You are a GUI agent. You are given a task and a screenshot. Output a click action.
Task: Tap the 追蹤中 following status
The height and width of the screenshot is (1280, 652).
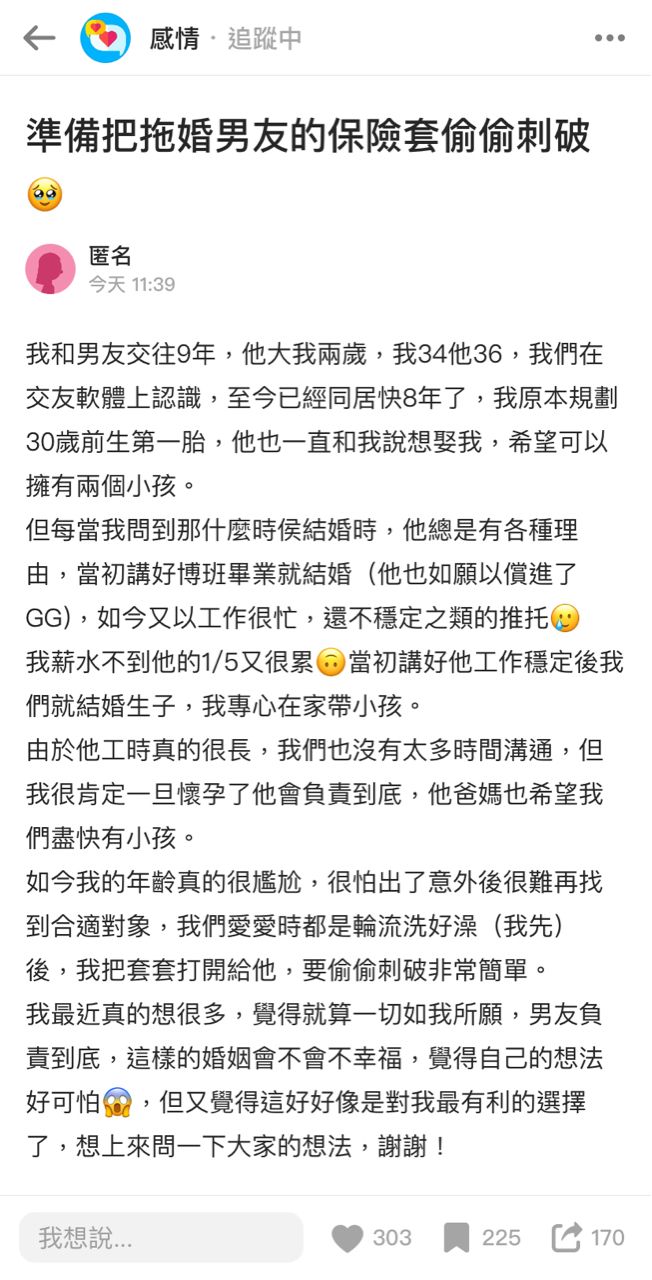click(x=264, y=39)
